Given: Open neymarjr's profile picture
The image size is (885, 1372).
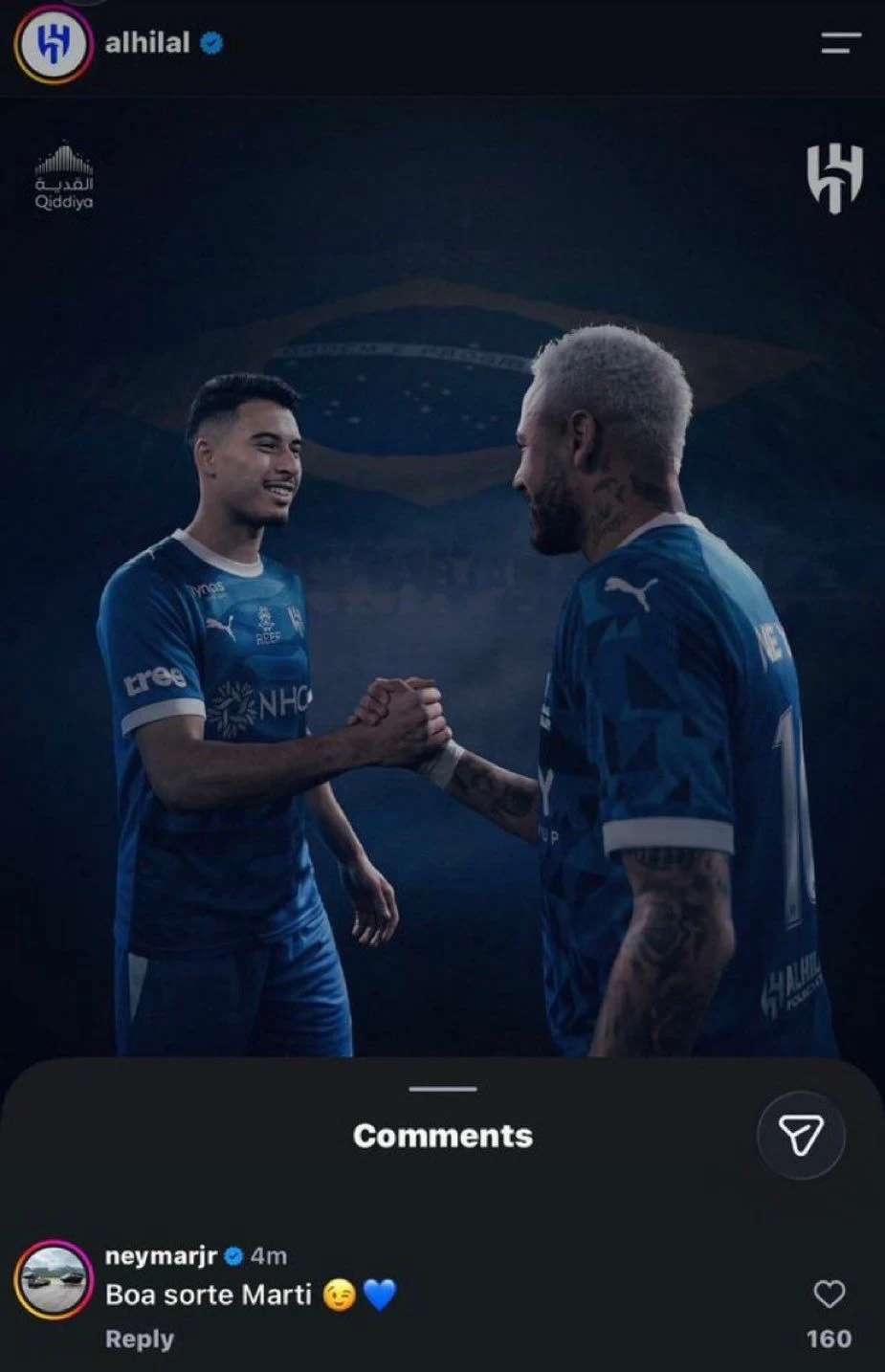Looking at the screenshot, I should point(53,1279).
